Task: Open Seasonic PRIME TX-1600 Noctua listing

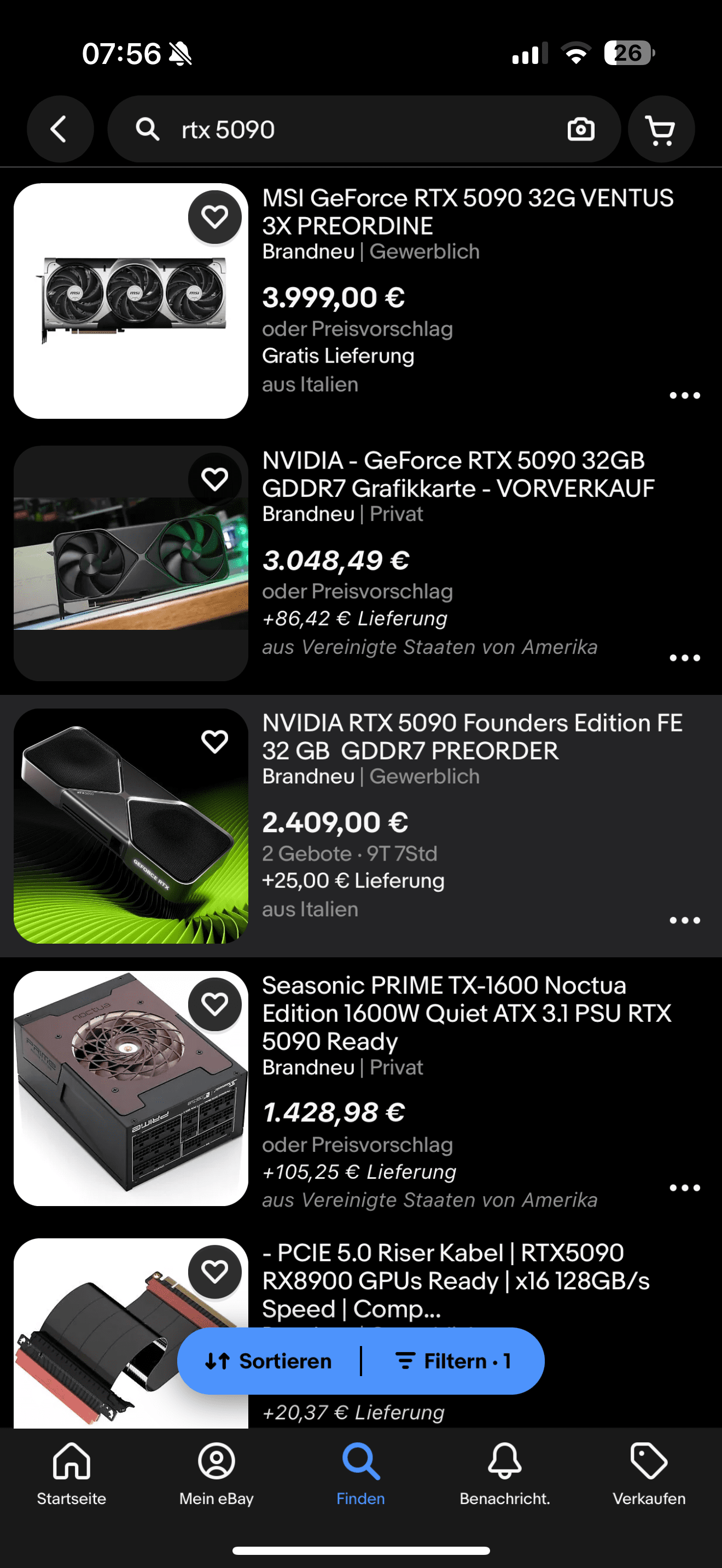Action: (465, 1013)
